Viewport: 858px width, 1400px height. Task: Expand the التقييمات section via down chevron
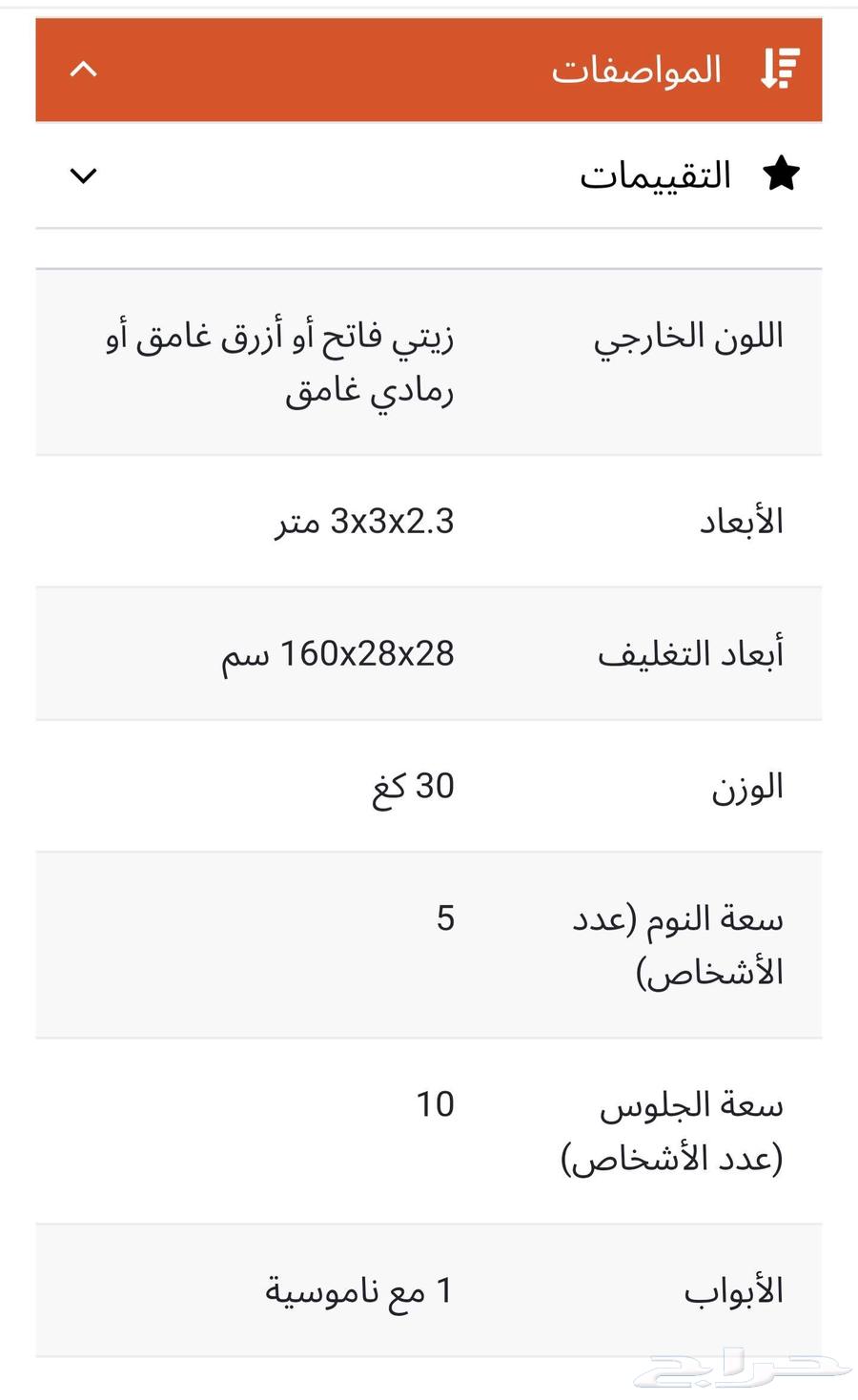click(x=84, y=175)
